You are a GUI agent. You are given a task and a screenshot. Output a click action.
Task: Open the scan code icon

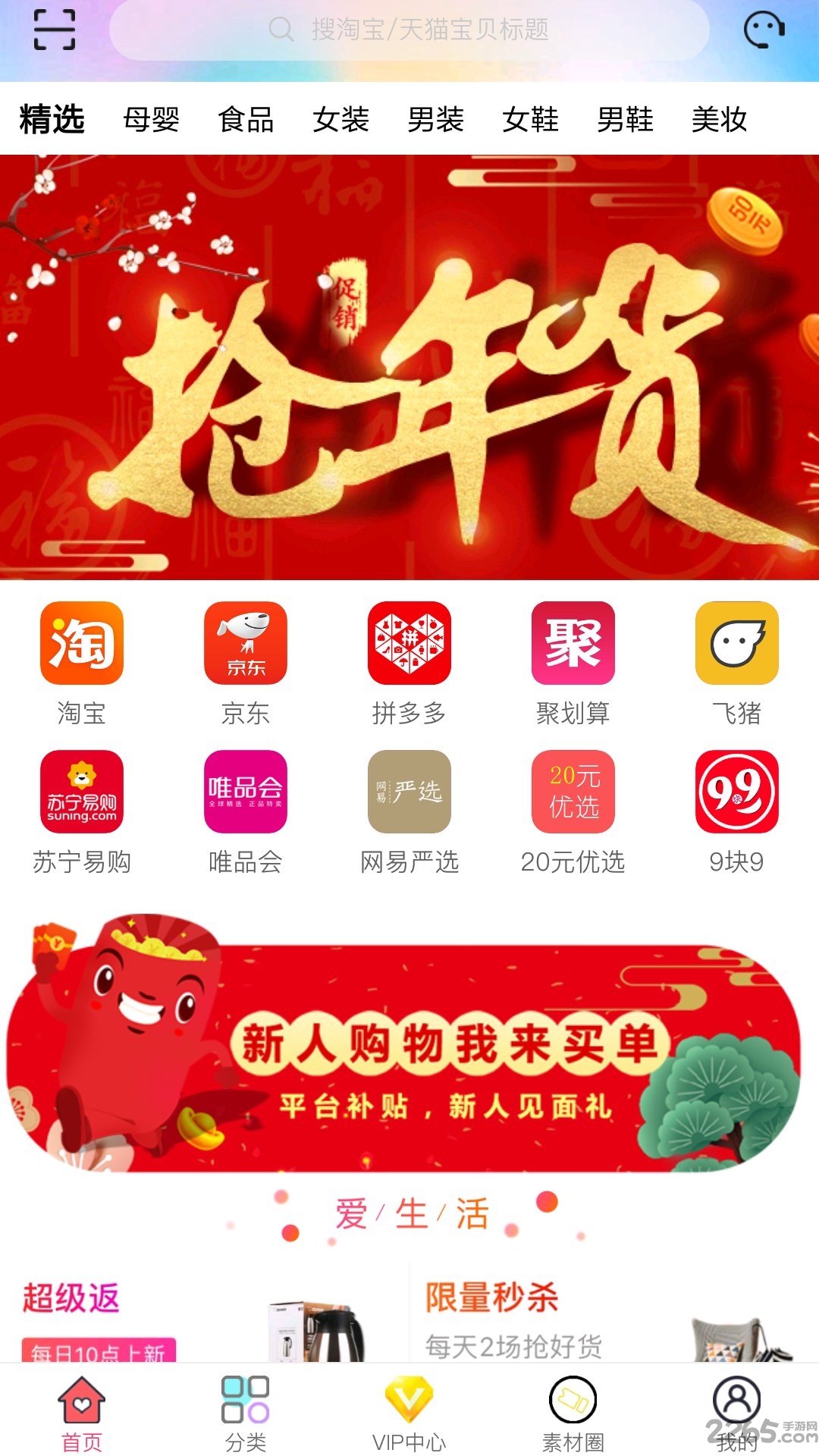click(x=55, y=30)
